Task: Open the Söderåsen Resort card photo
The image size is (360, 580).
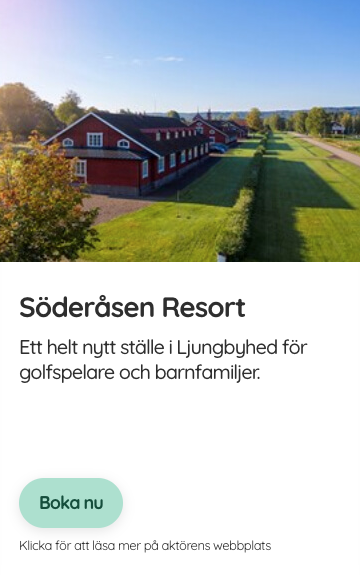Action: (x=180, y=131)
